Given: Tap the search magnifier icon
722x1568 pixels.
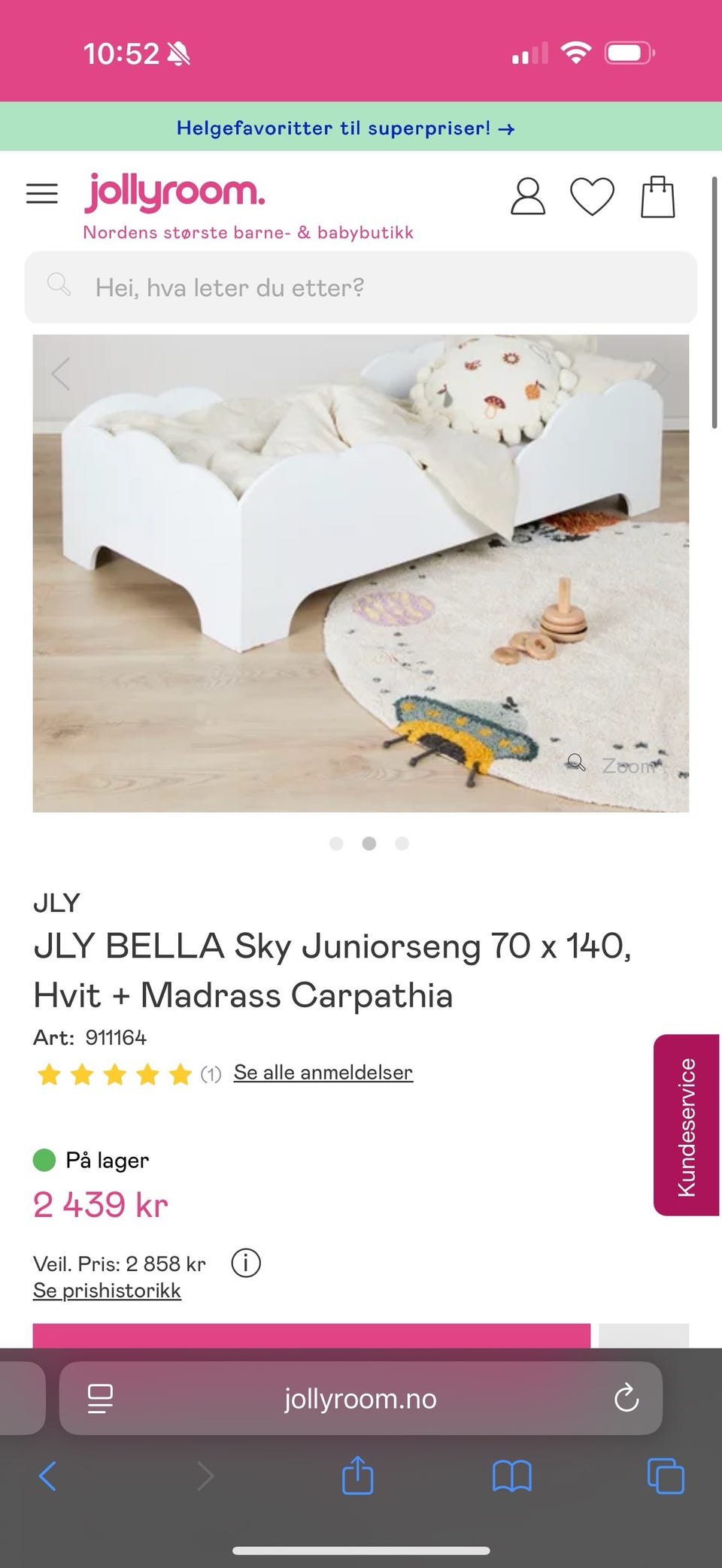Looking at the screenshot, I should (59, 286).
